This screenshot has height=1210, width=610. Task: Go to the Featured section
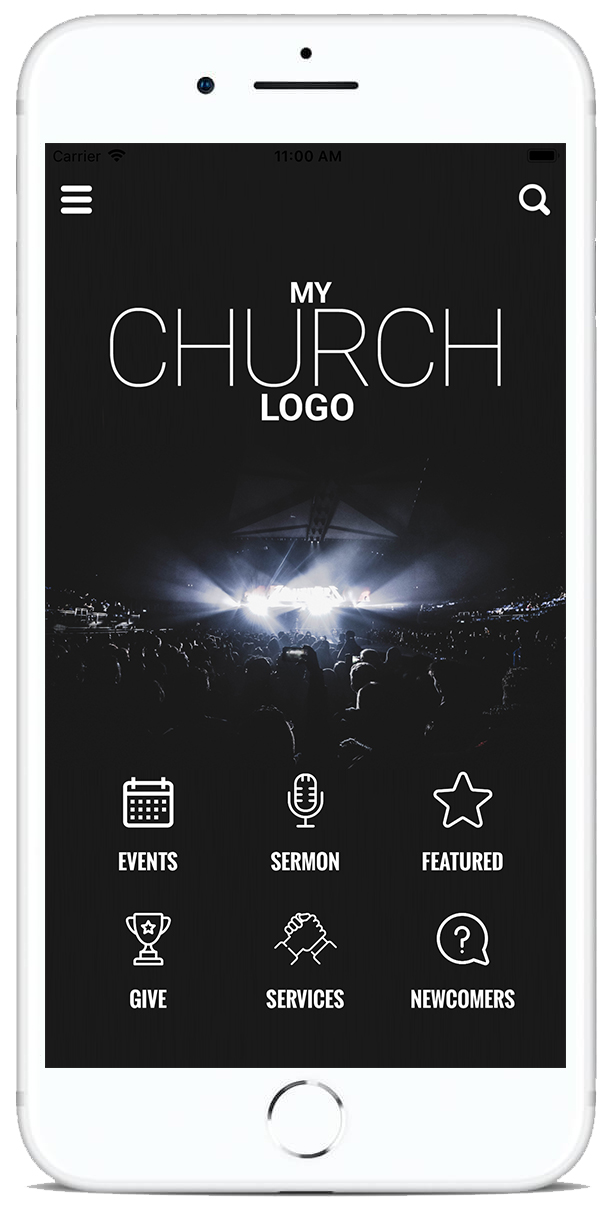point(462,823)
